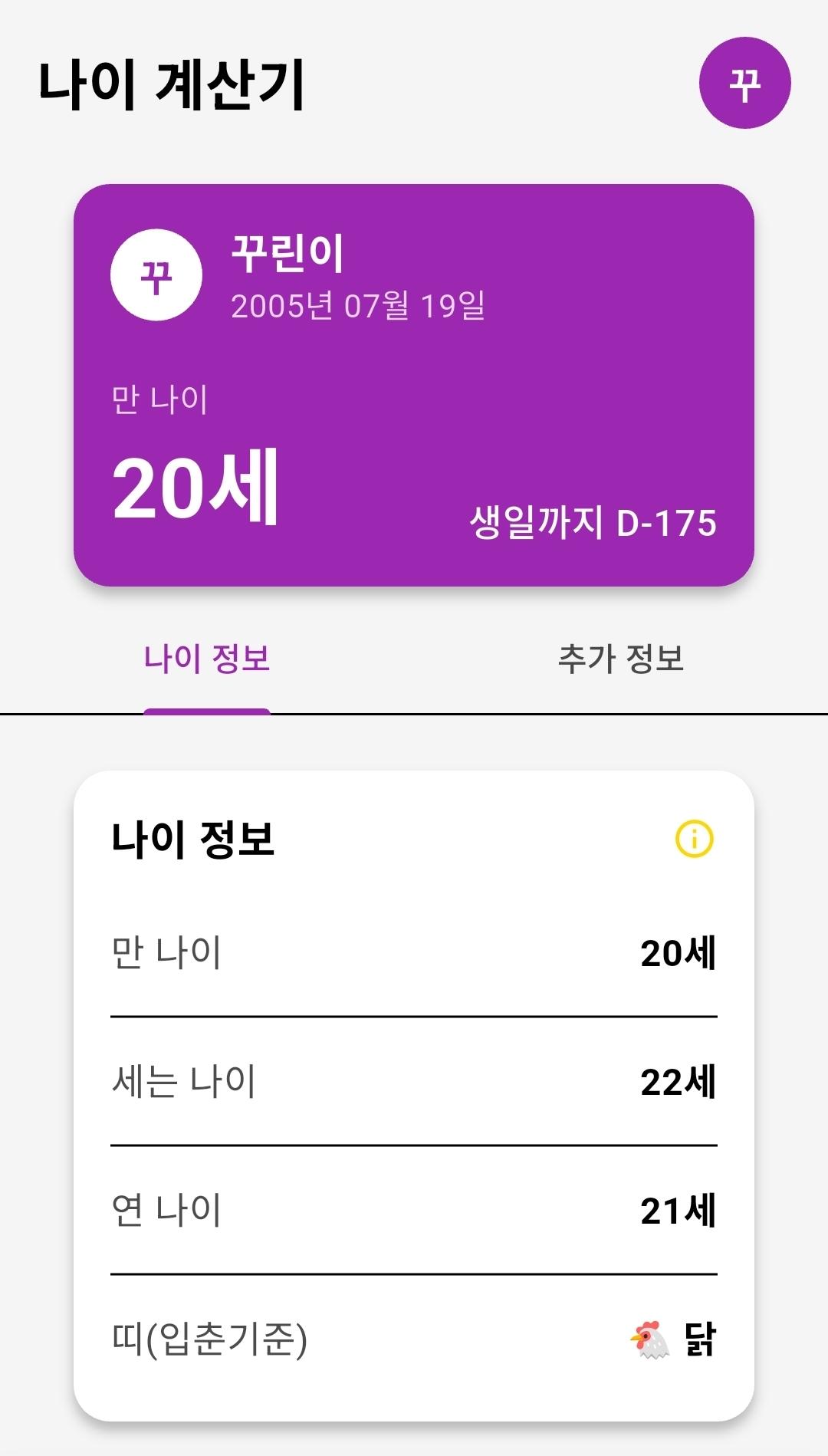
Task: Tap the yellow info icon
Action: point(694,839)
